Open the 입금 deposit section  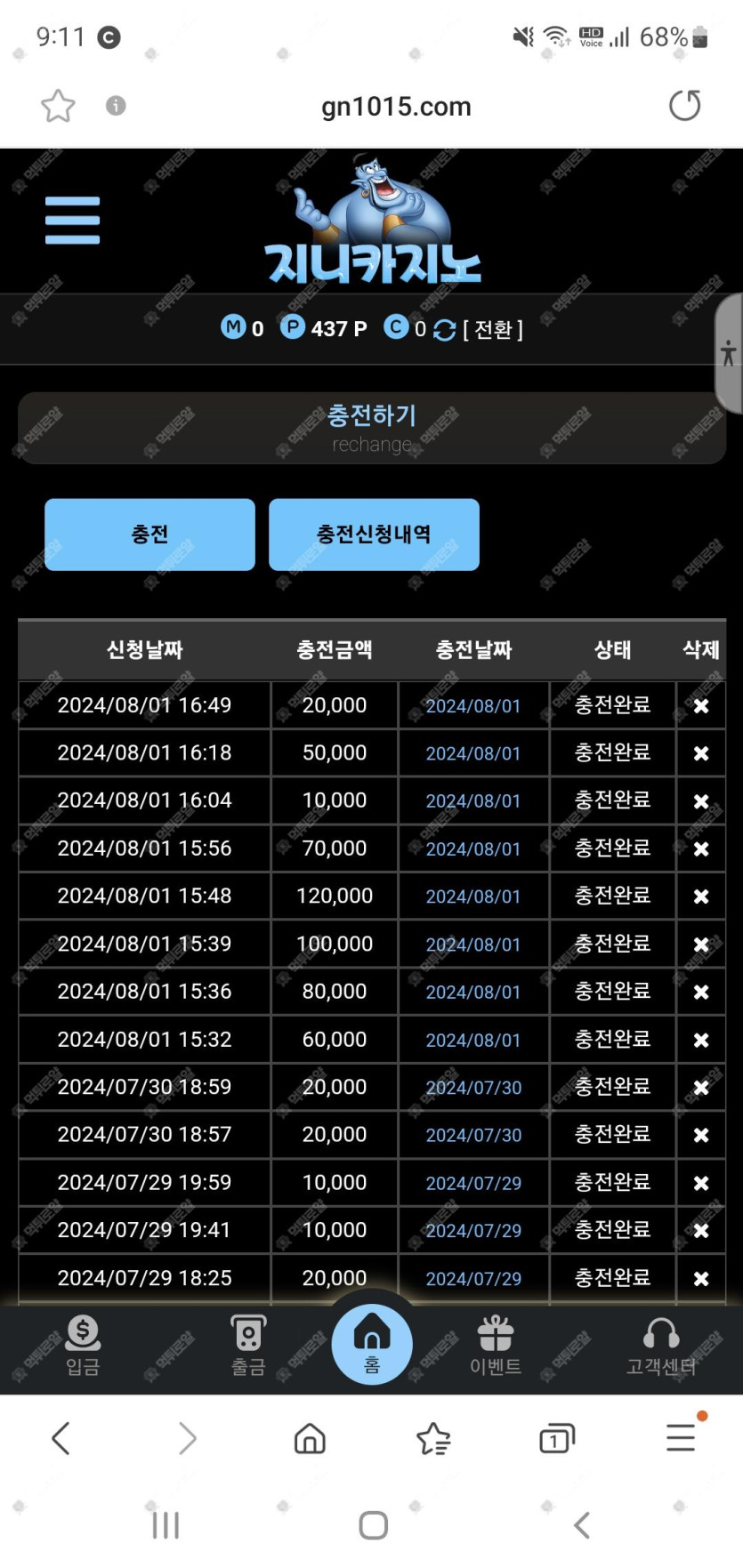(83, 1345)
